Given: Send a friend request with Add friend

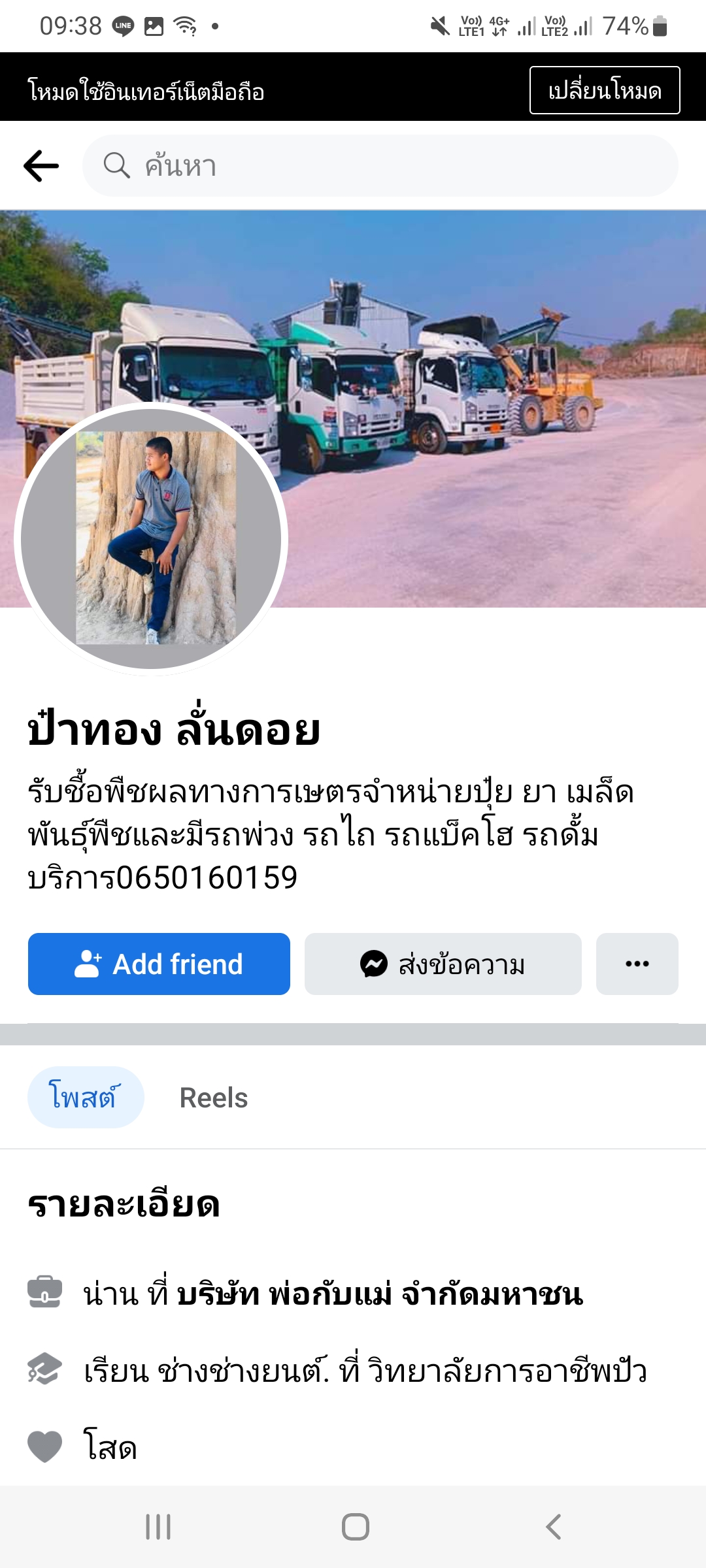Looking at the screenshot, I should 159,964.
